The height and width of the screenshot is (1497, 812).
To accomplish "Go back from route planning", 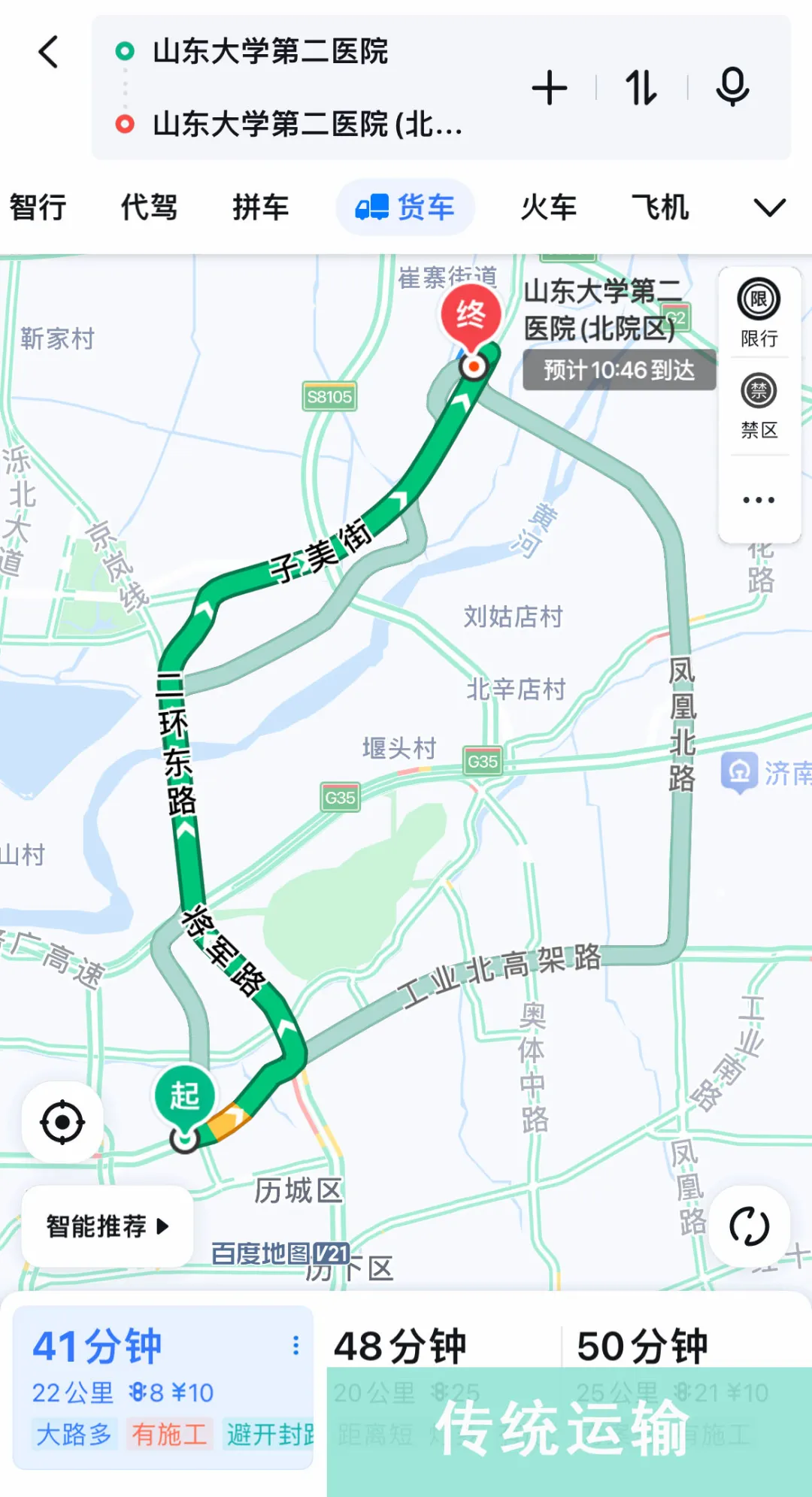I will [x=49, y=52].
